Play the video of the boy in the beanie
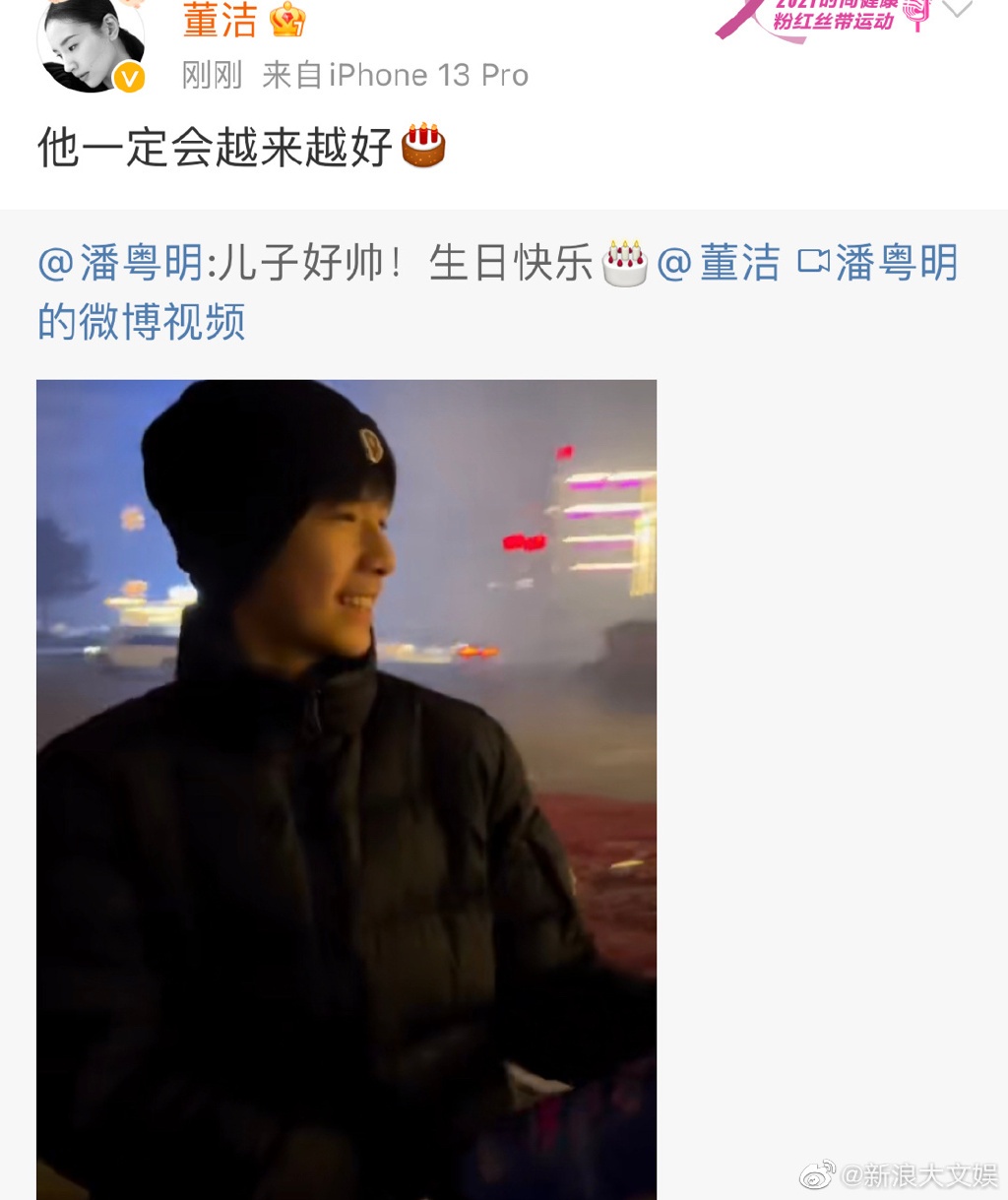Screen dimensions: 1008x1200 click(346, 788)
